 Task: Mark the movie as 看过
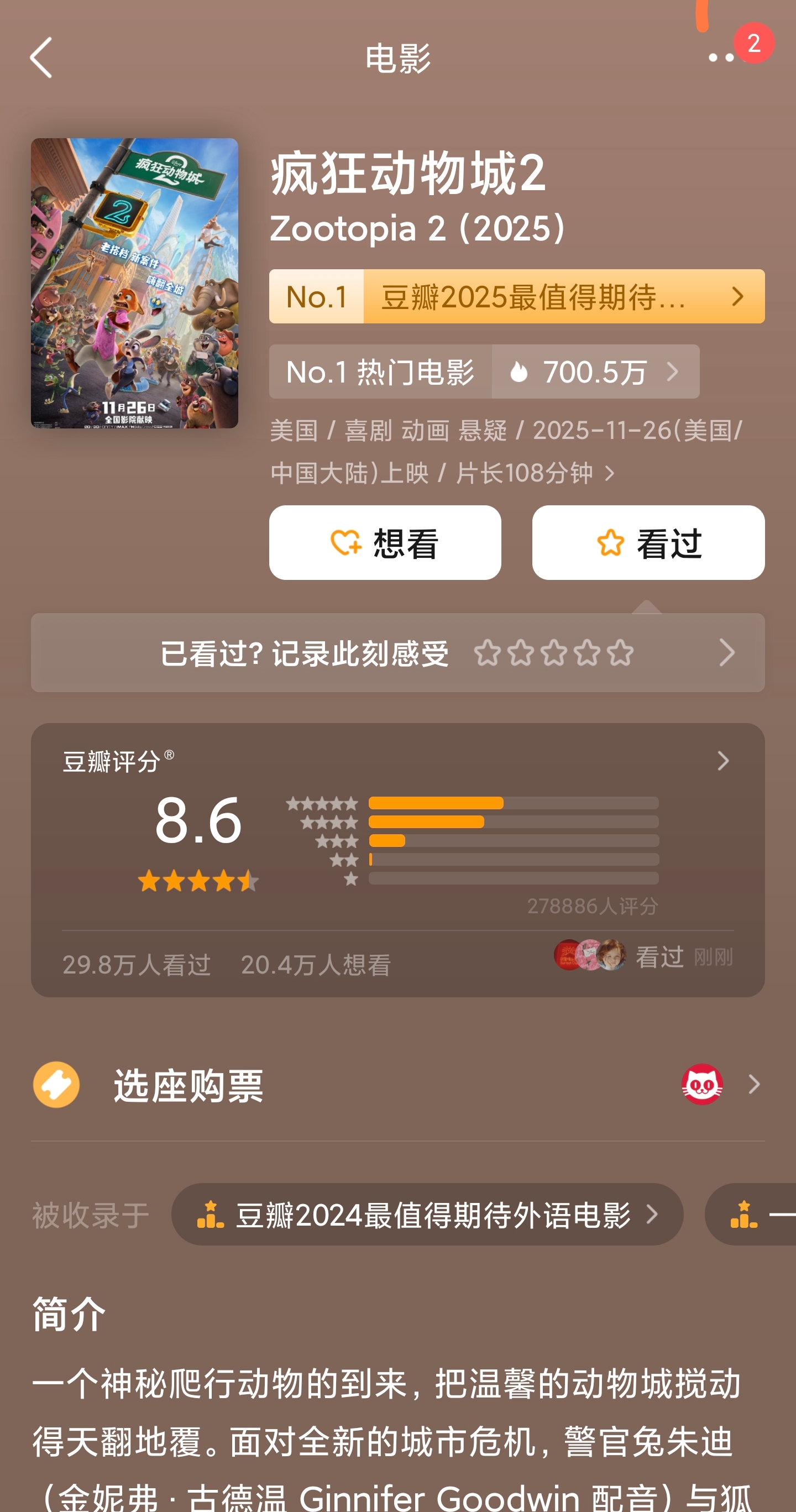point(648,543)
